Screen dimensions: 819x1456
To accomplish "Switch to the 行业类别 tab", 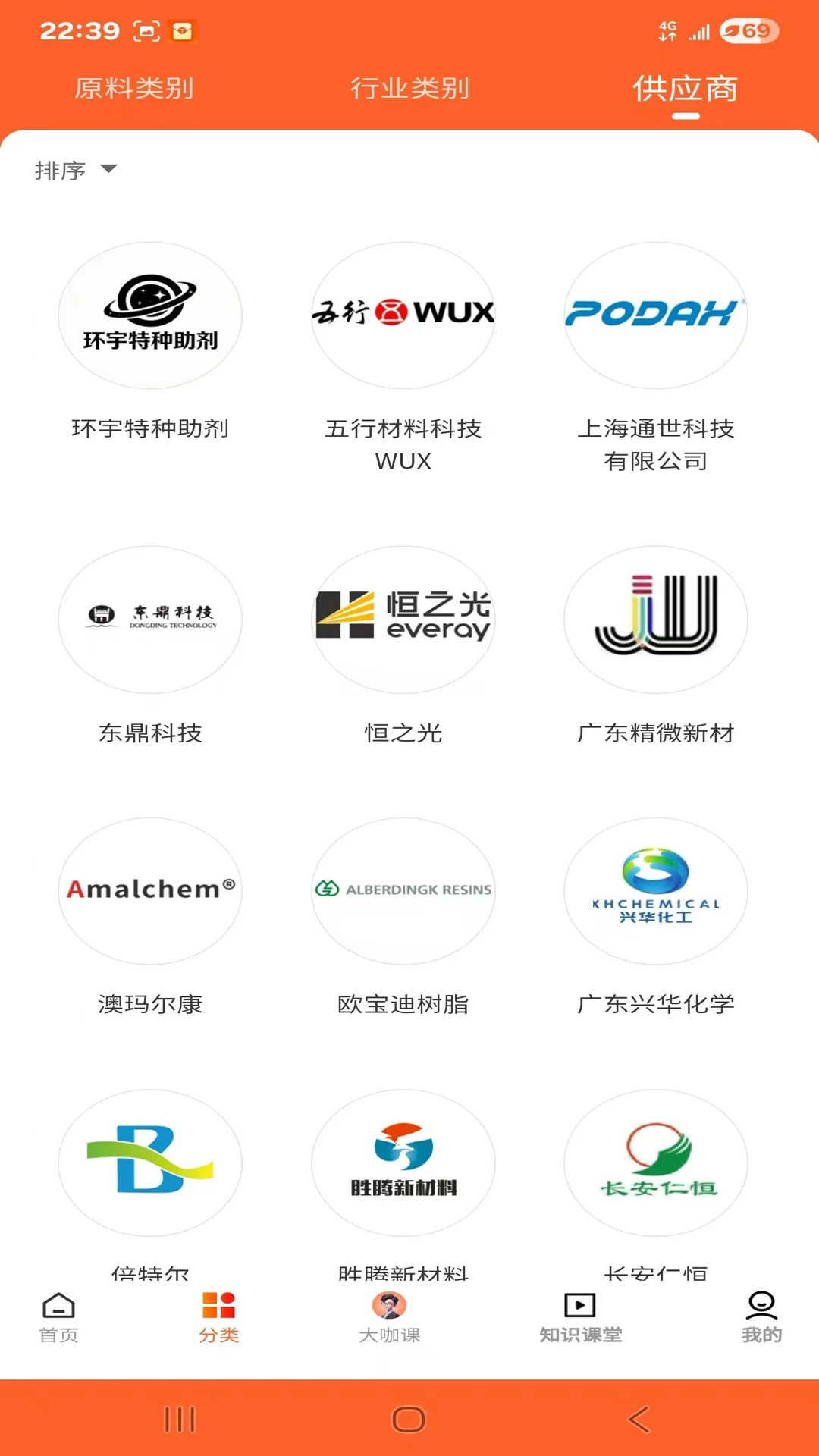I will (x=409, y=89).
